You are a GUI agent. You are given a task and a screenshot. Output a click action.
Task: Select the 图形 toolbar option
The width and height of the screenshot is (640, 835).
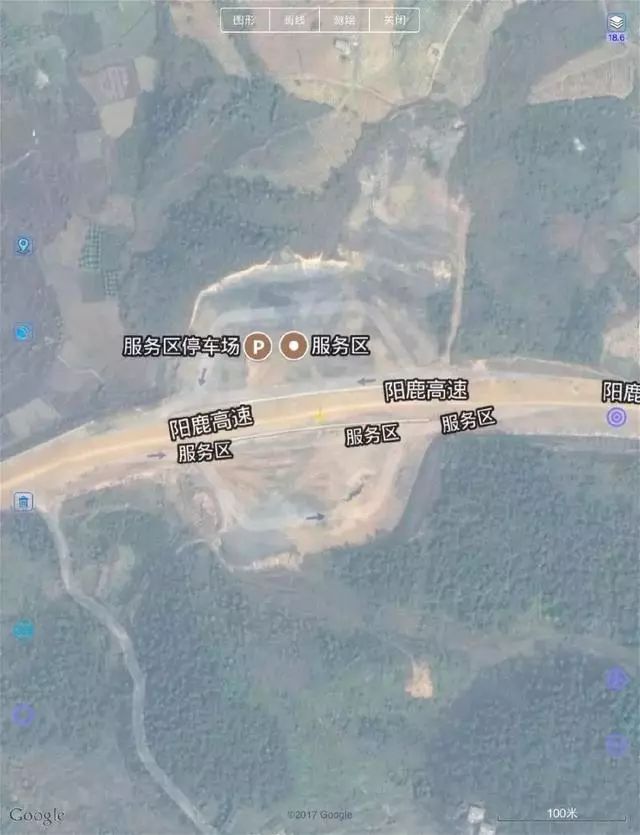point(244,20)
